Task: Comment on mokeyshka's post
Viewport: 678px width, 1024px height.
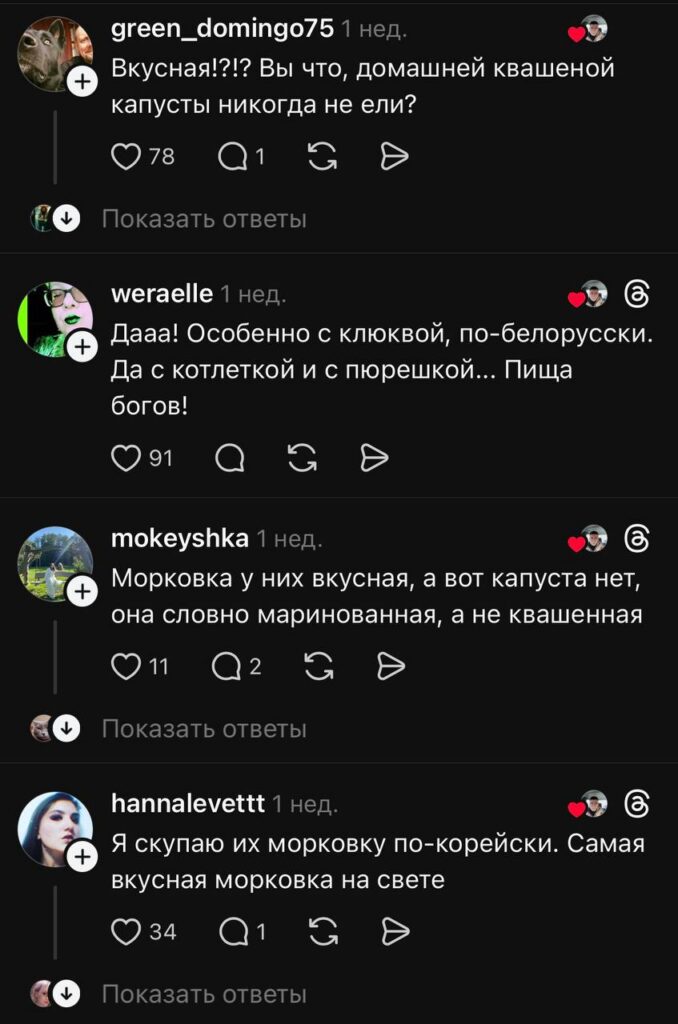Action: [229, 666]
